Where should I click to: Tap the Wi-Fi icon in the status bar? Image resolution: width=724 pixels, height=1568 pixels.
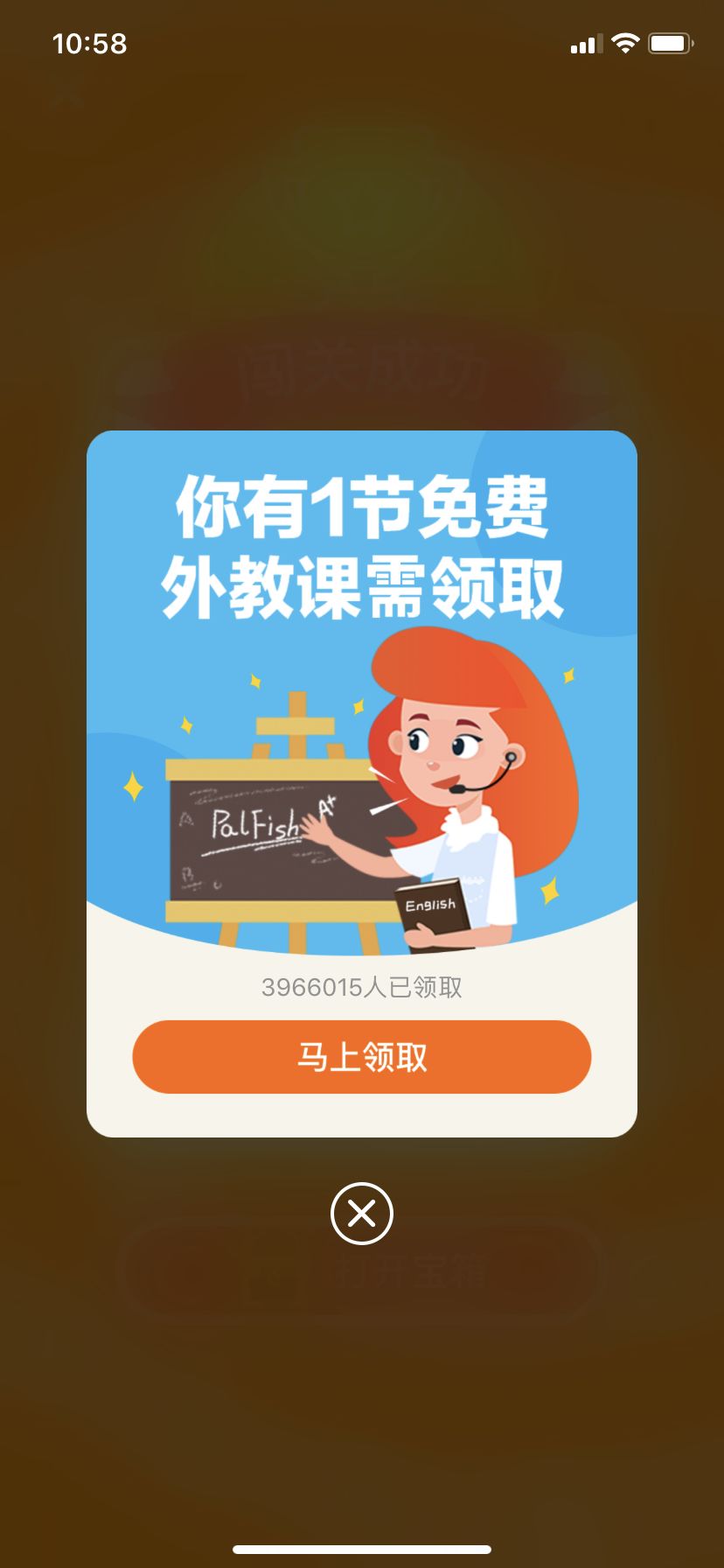626,42
